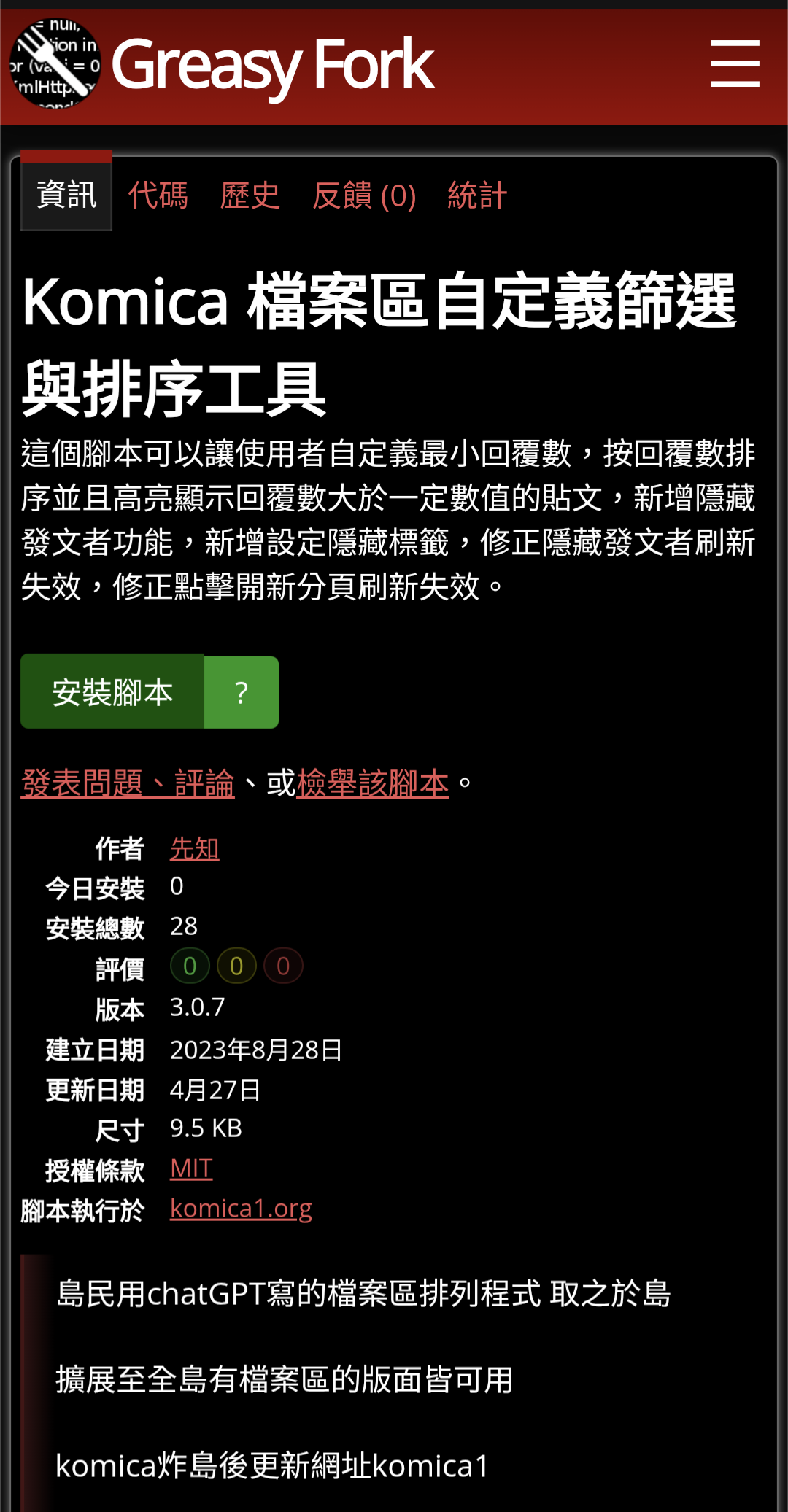Select the 資訊 tab
The height and width of the screenshot is (1512, 788).
point(66,195)
